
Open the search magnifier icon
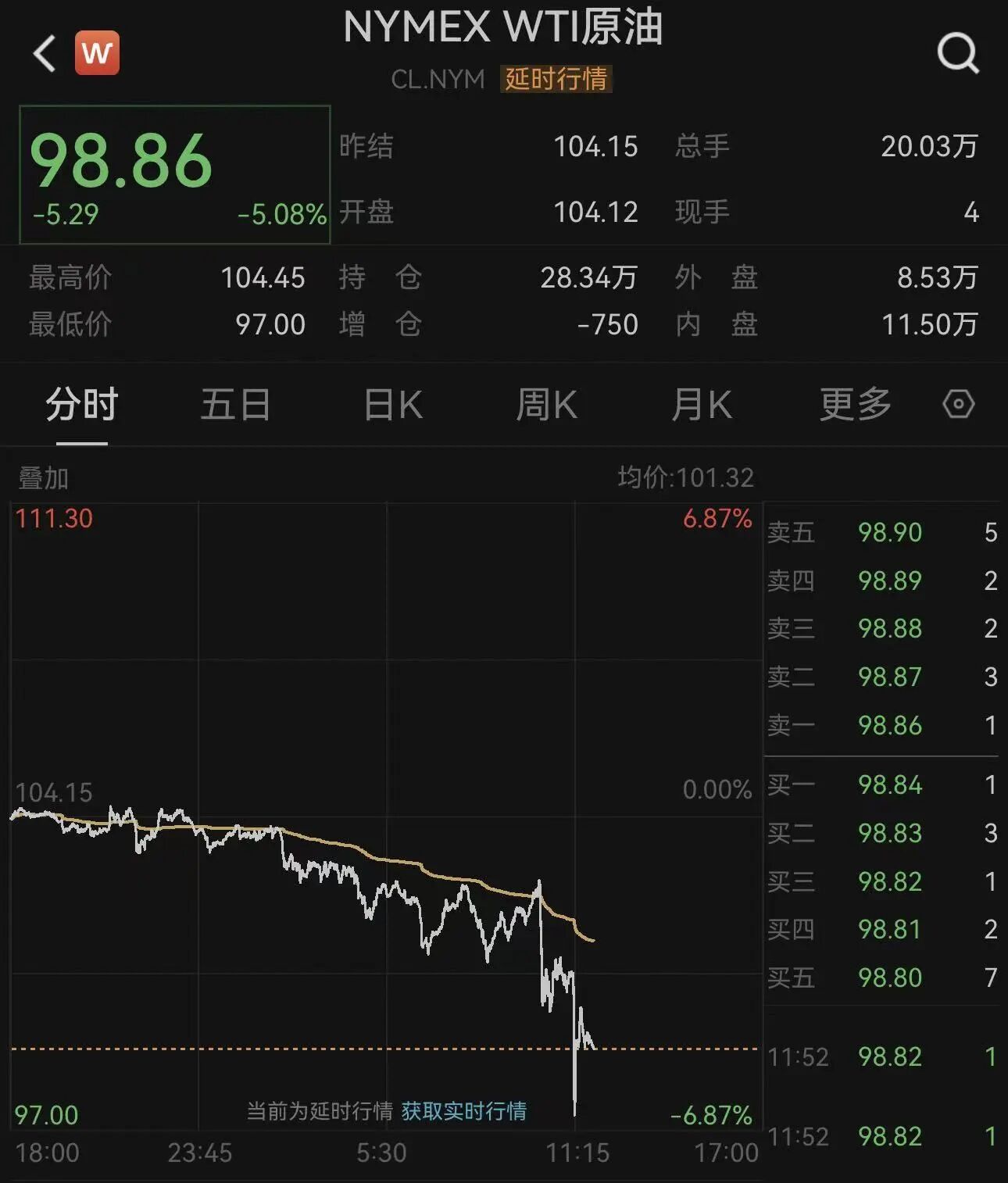tap(958, 53)
